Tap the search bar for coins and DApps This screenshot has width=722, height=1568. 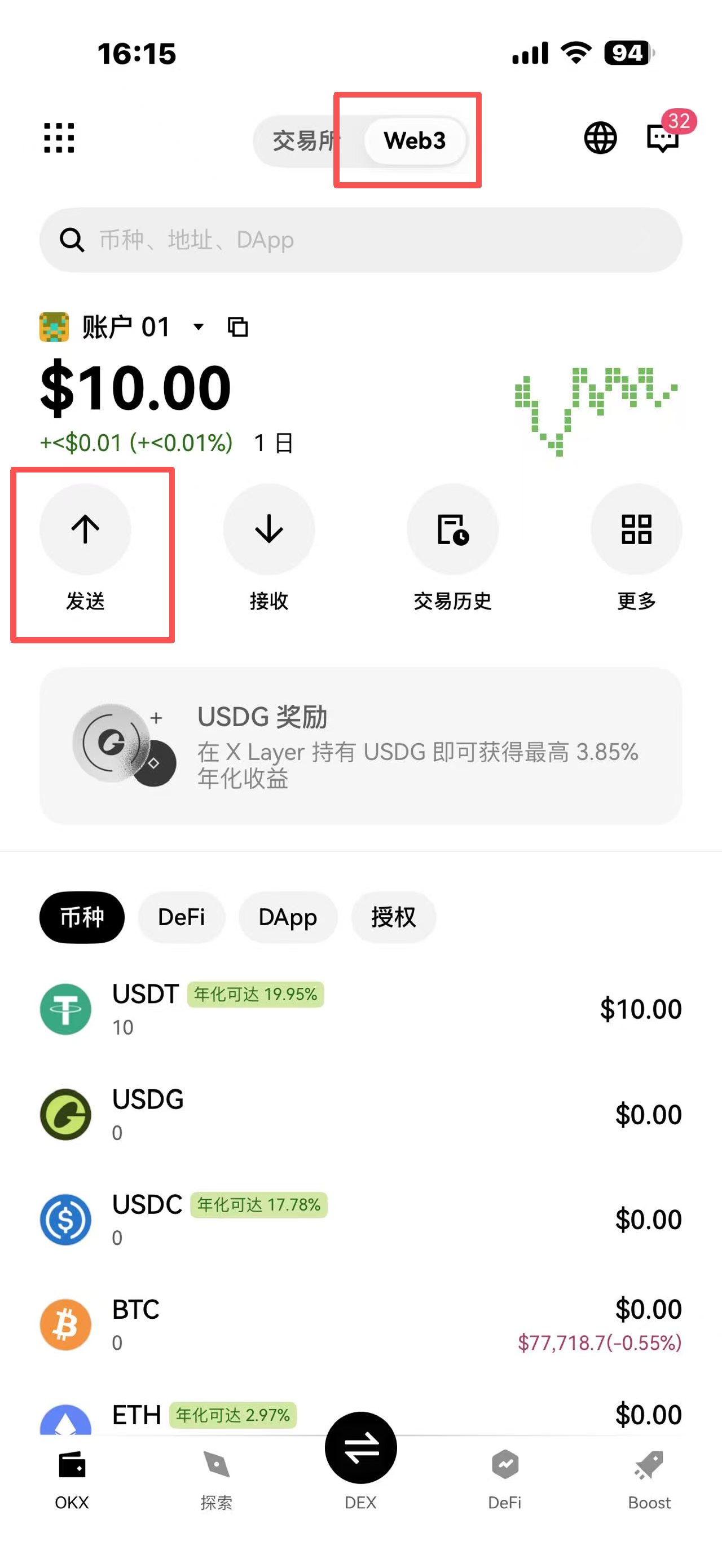[x=361, y=240]
